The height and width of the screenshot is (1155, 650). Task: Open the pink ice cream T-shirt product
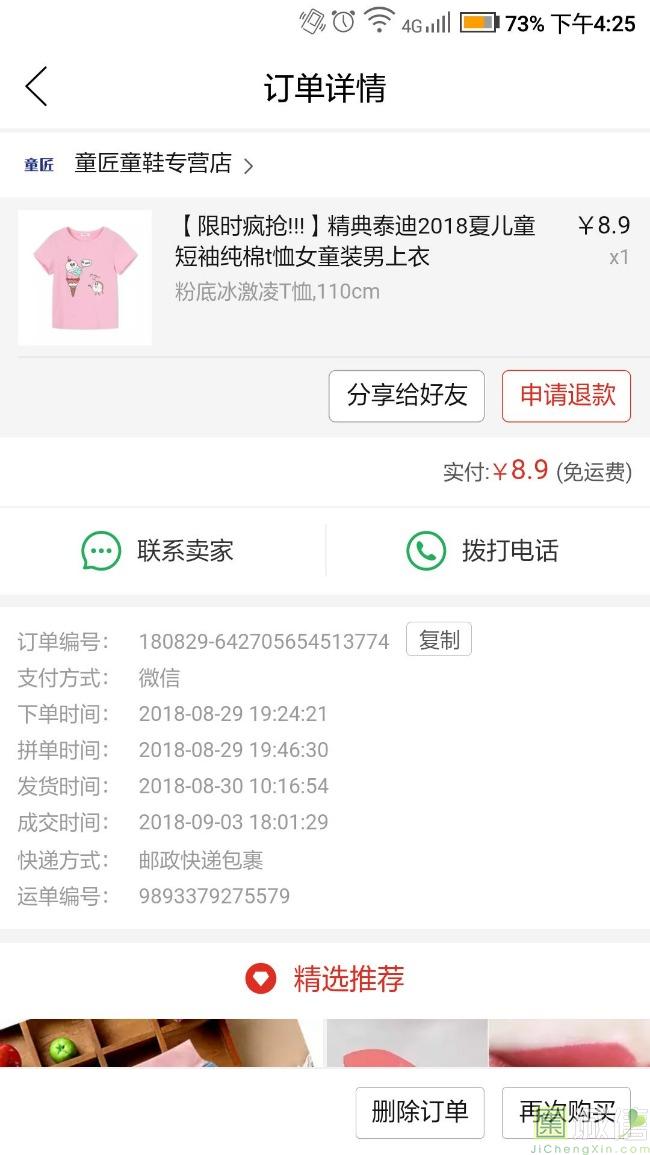(85, 277)
